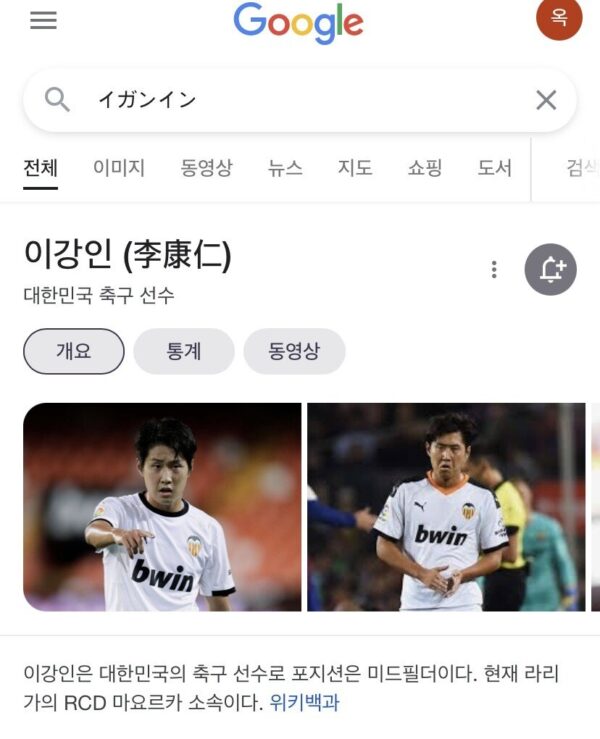Switch to the 쇼핑 tab

pos(424,168)
